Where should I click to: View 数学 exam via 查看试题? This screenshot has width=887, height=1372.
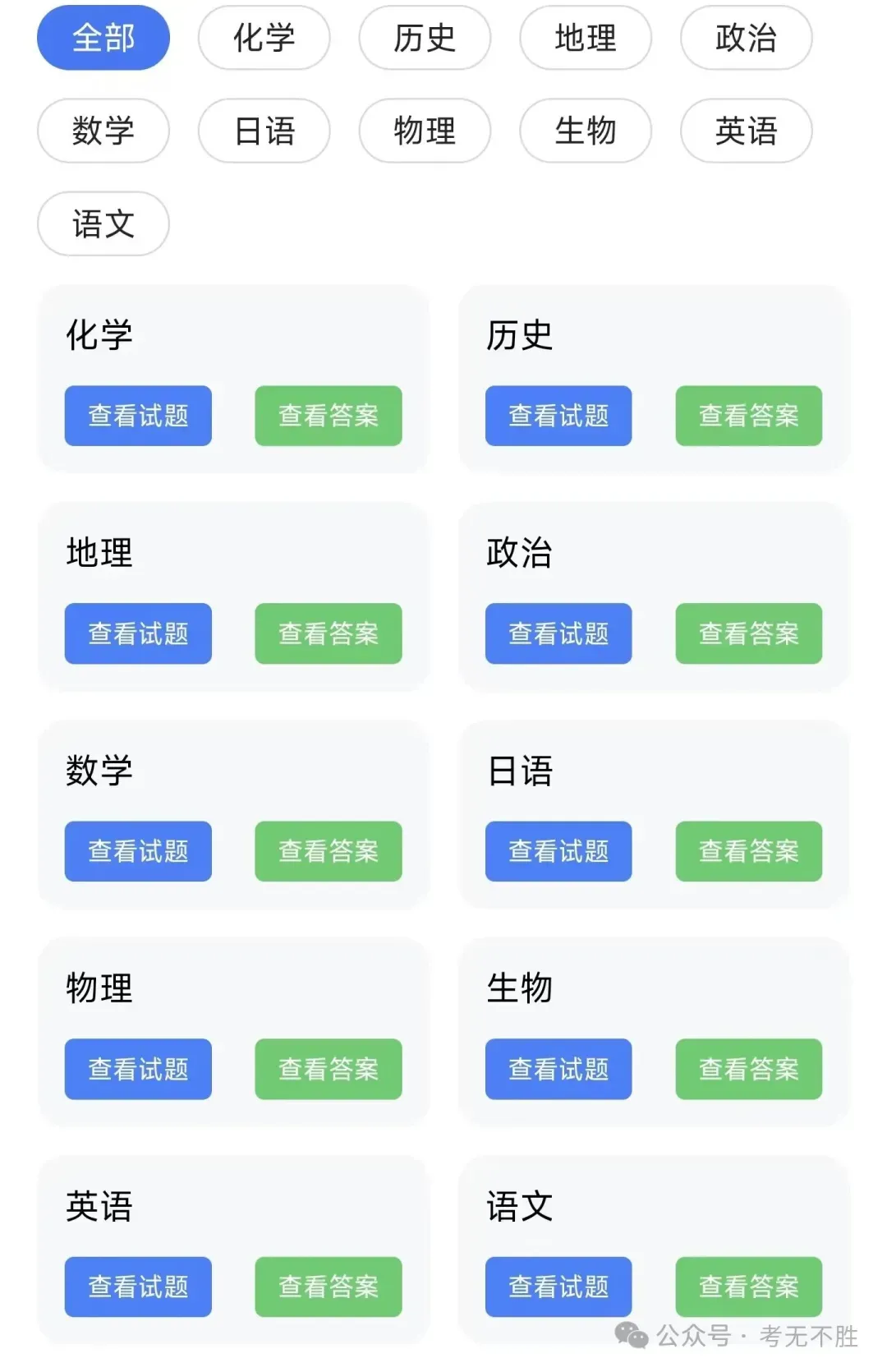(x=138, y=851)
